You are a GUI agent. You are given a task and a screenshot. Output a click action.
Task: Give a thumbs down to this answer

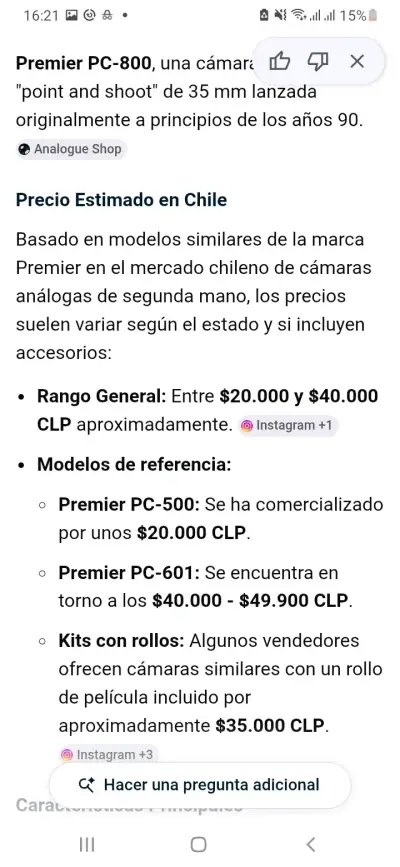[318, 61]
